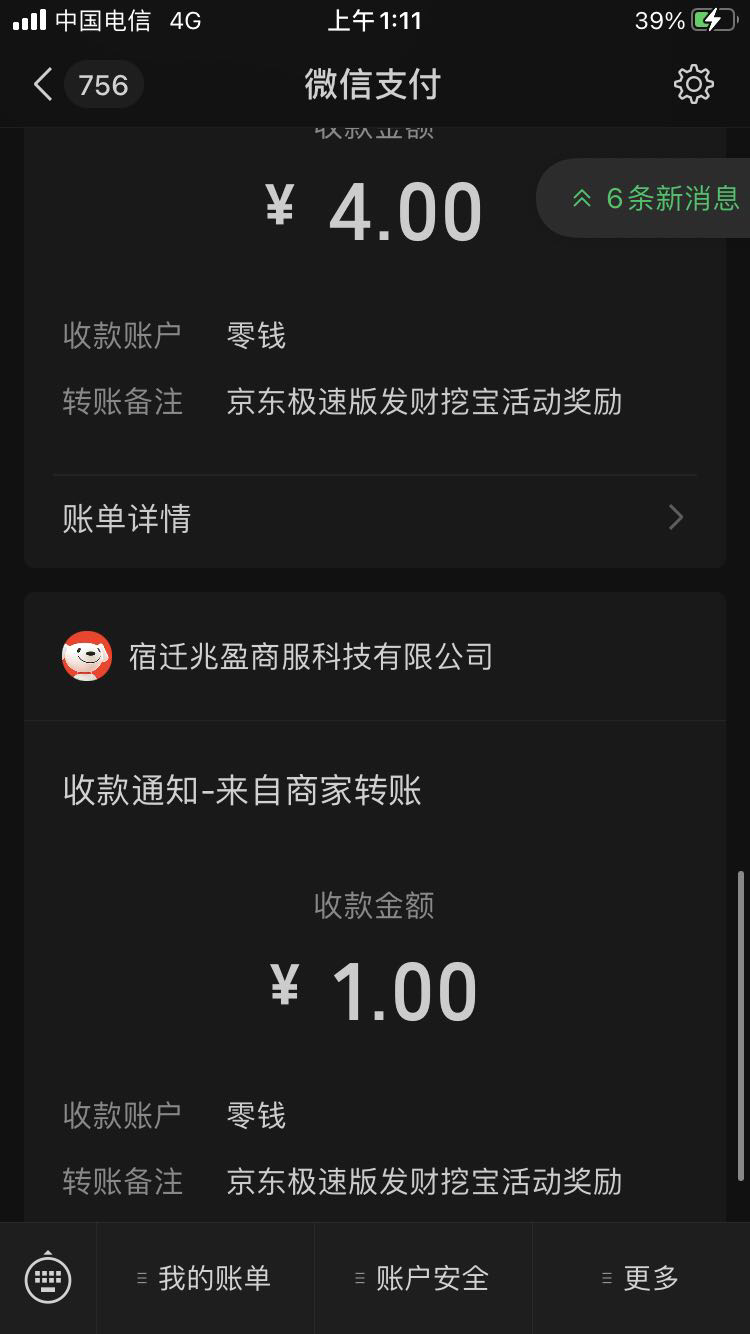
Task: Open 账单详情 for the ¥4.00 transfer
Action: [x=375, y=518]
